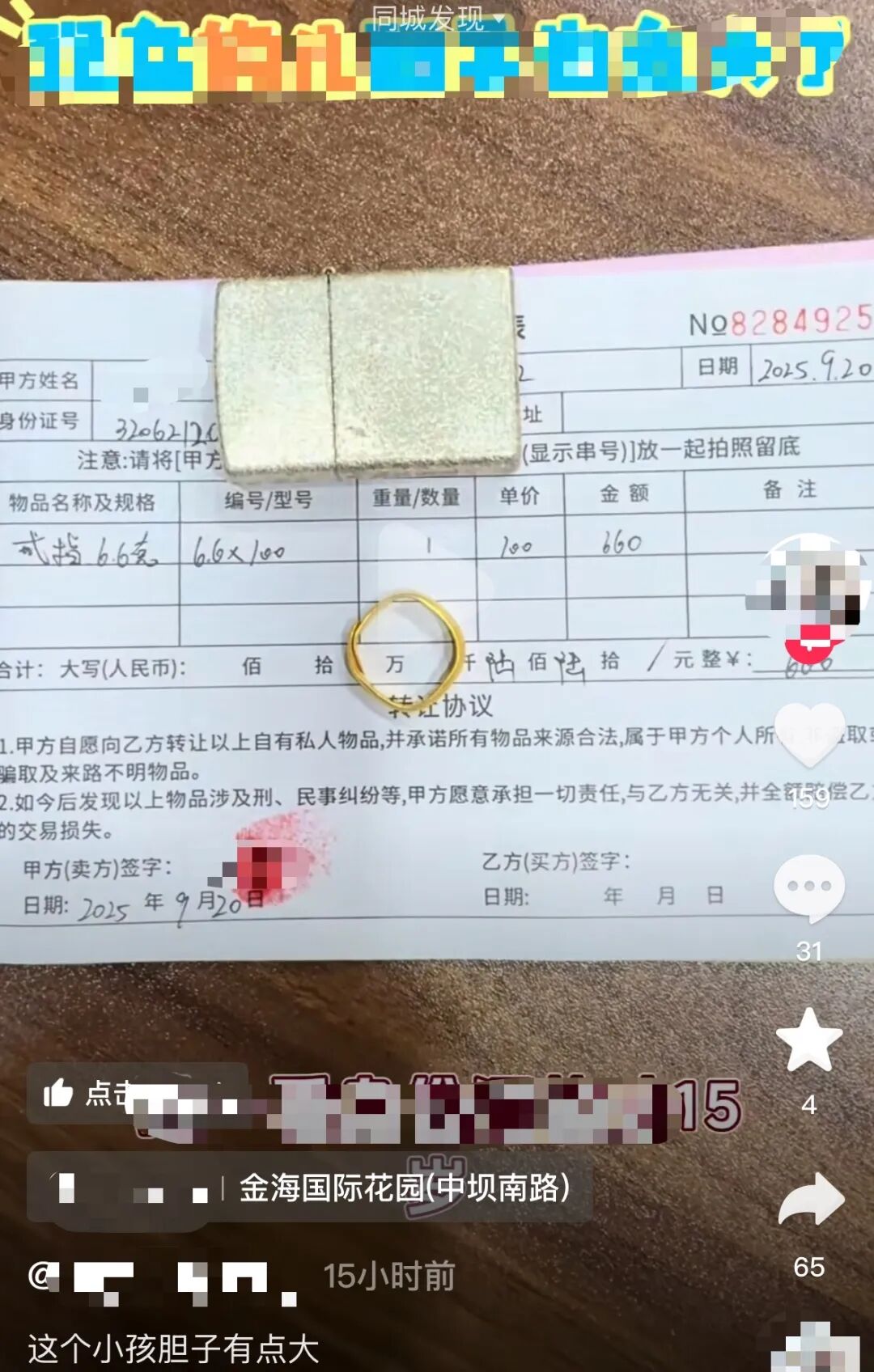Open the 同城发现 dropdown at top
Screen dimensions: 874x1372
[x=437, y=18]
